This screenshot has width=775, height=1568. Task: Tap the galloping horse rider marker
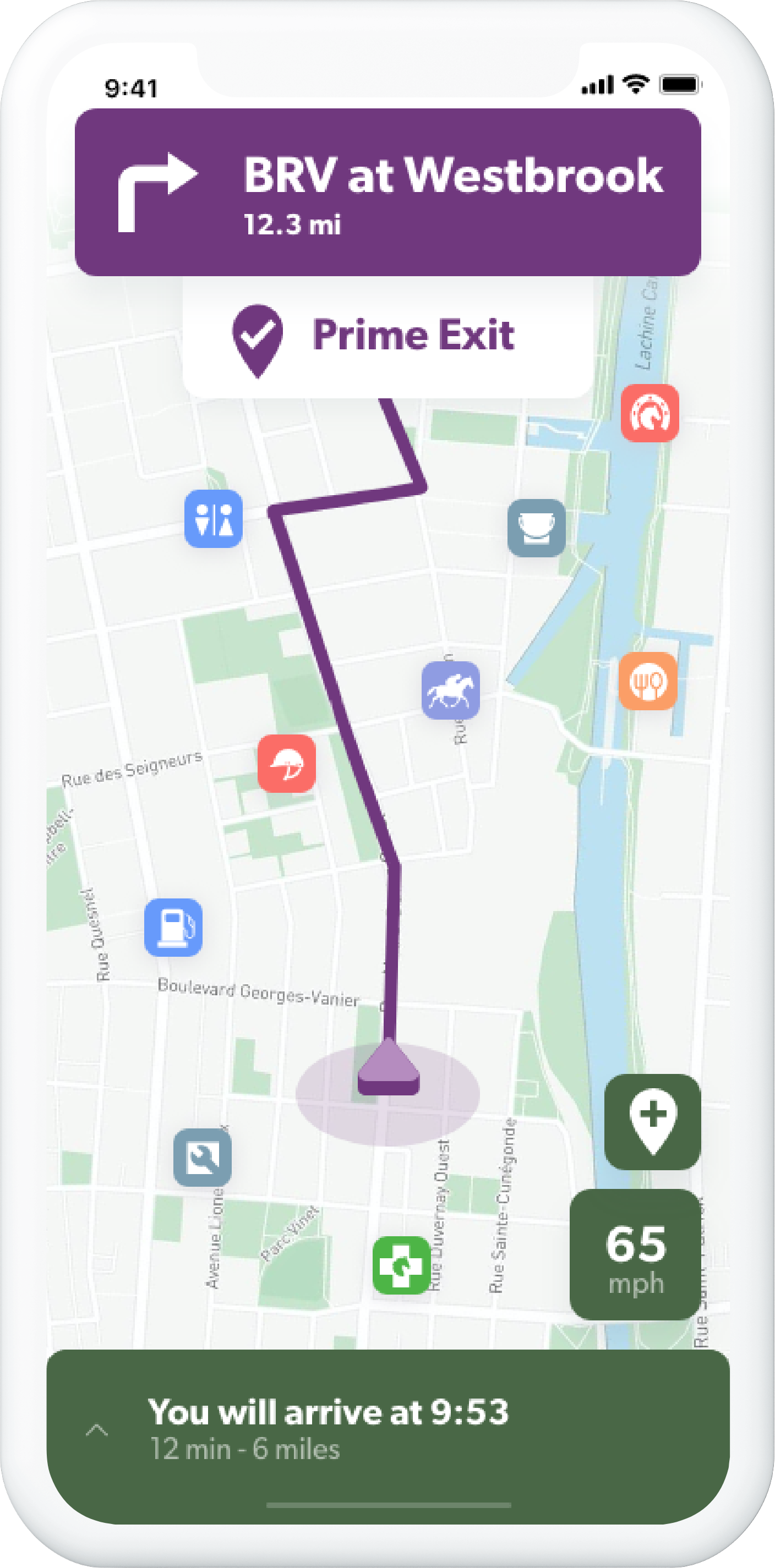(x=450, y=690)
